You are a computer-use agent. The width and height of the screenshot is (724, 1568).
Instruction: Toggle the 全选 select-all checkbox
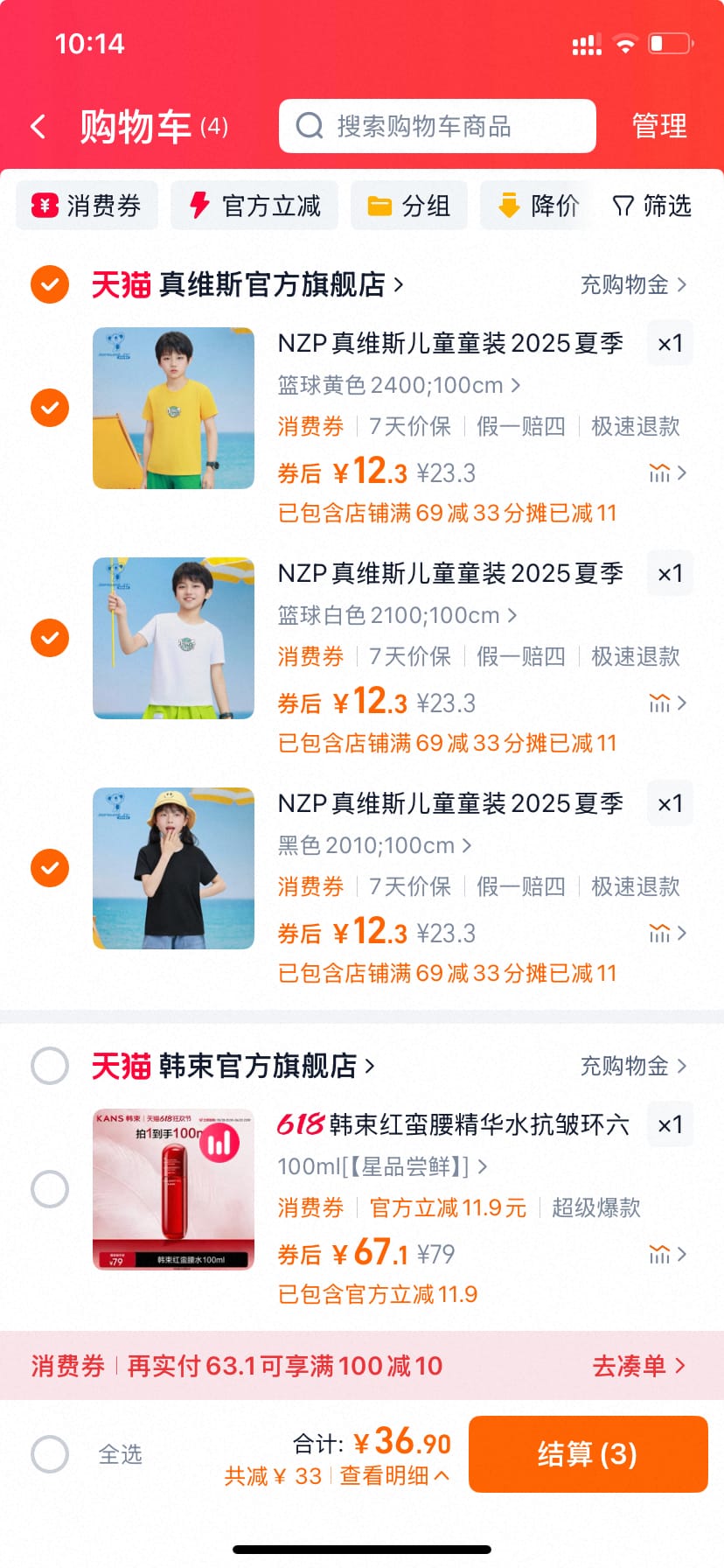50,1454
